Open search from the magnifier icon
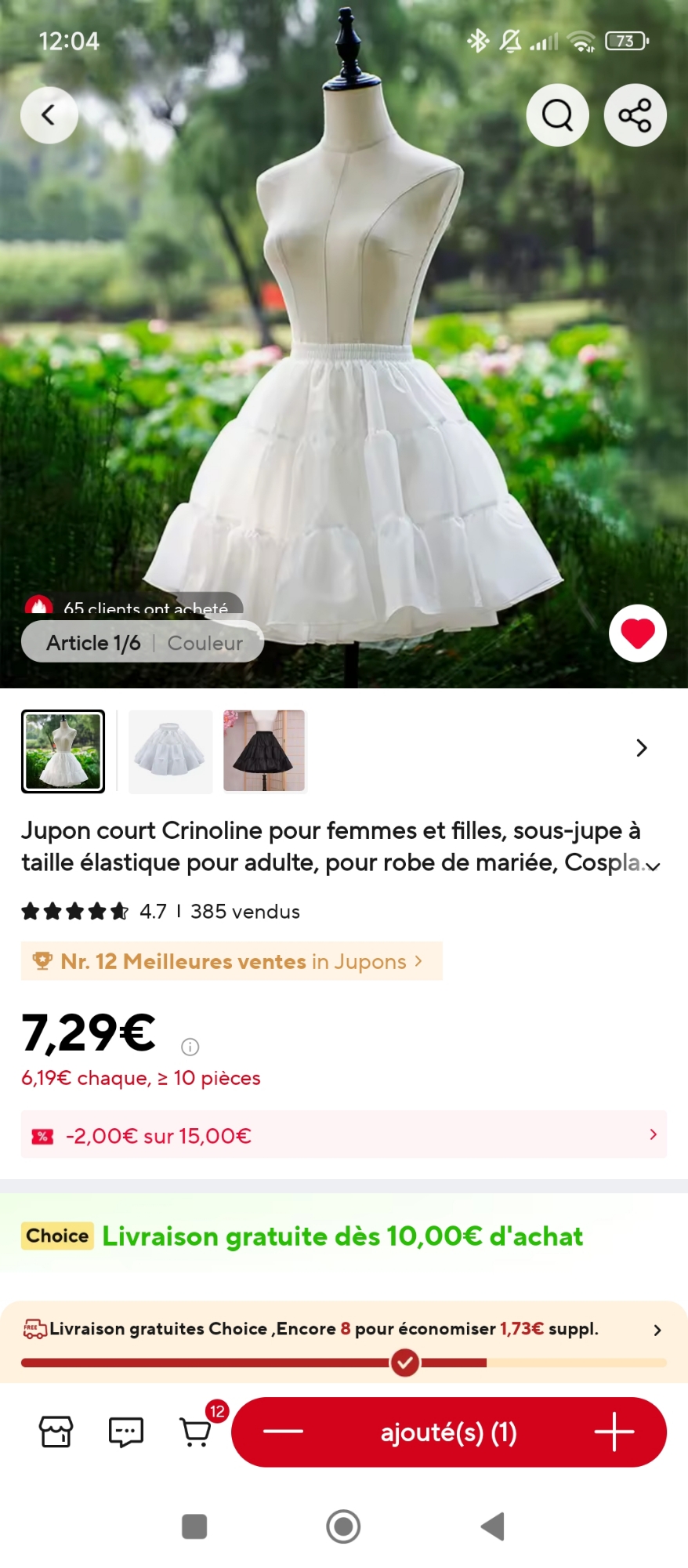This screenshot has height=1568, width=688. [x=557, y=115]
